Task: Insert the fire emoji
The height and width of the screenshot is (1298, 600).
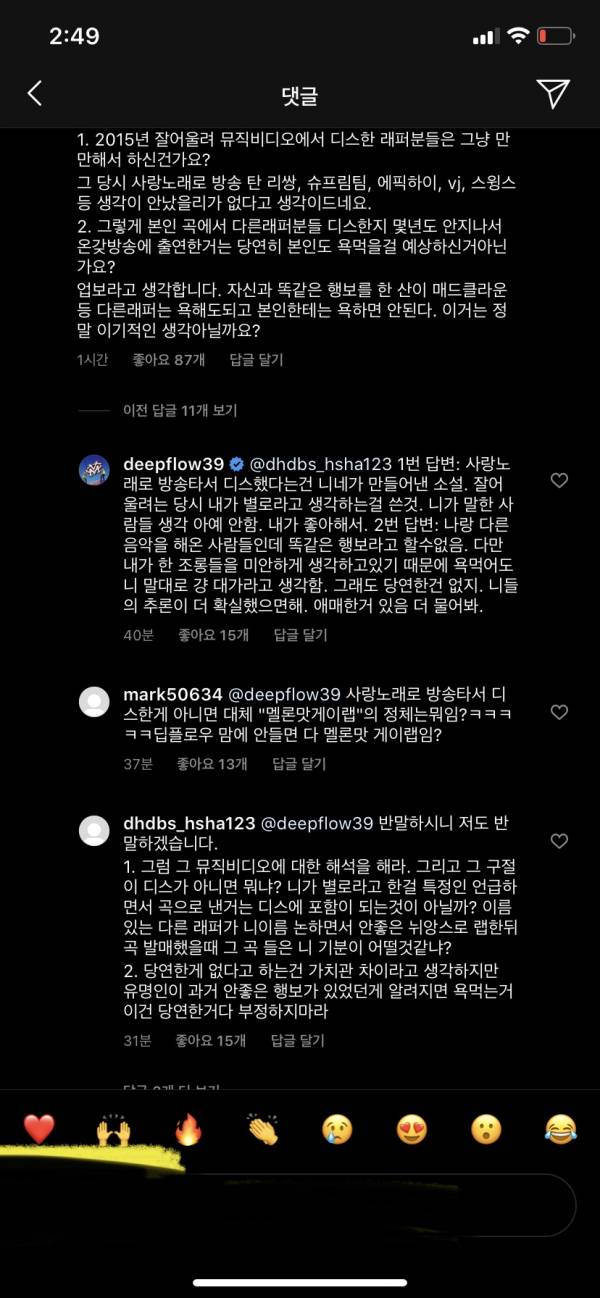Action: point(188,1129)
